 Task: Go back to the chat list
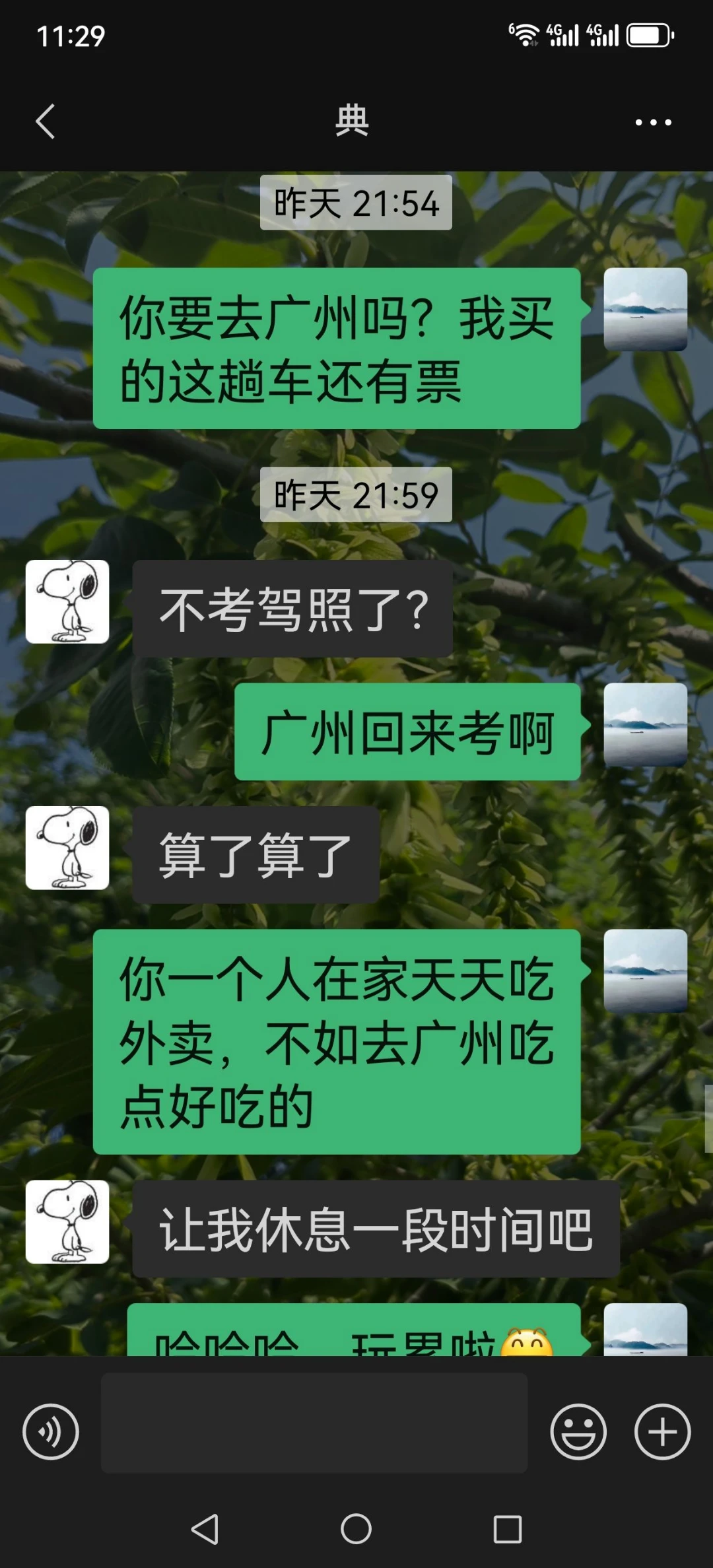pyautogui.click(x=45, y=121)
